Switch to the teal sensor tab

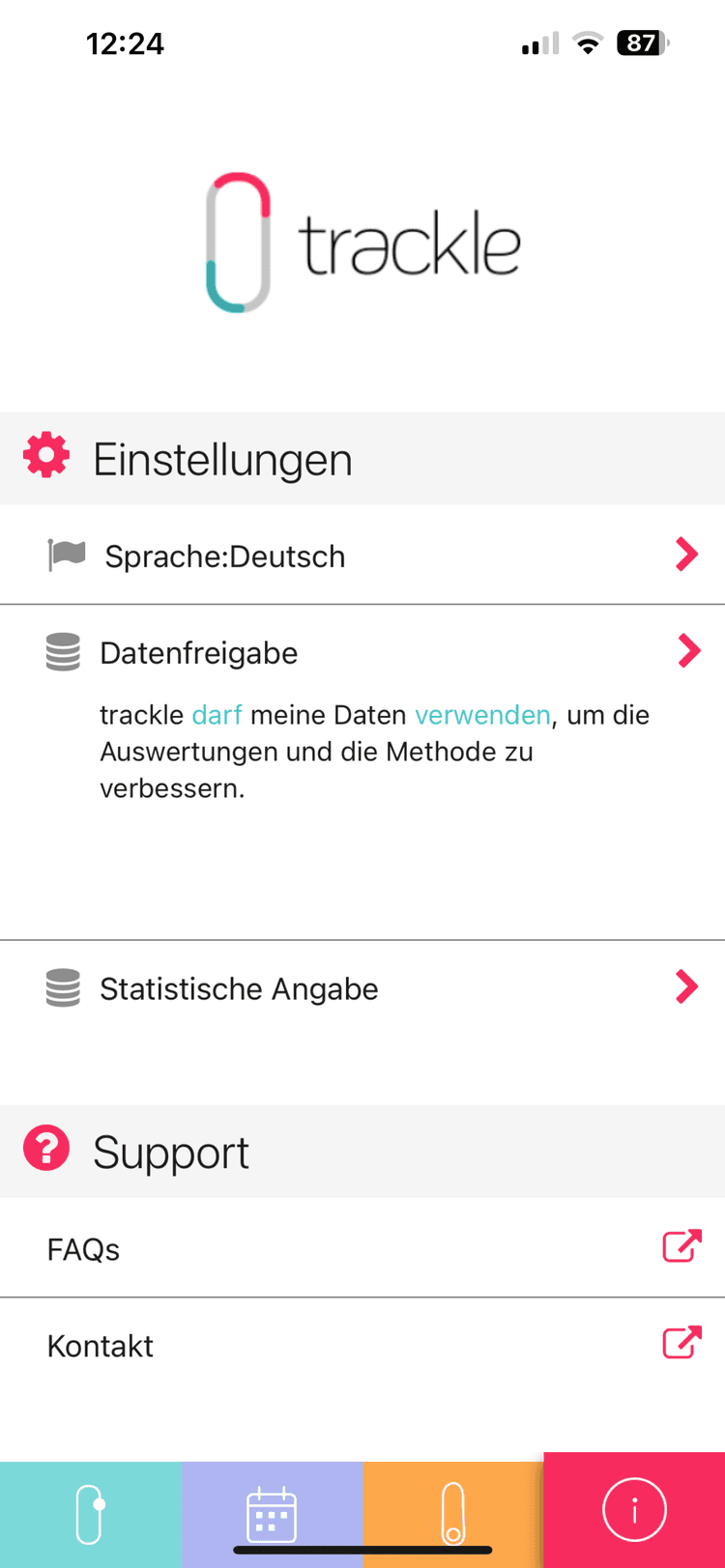coord(90,1513)
